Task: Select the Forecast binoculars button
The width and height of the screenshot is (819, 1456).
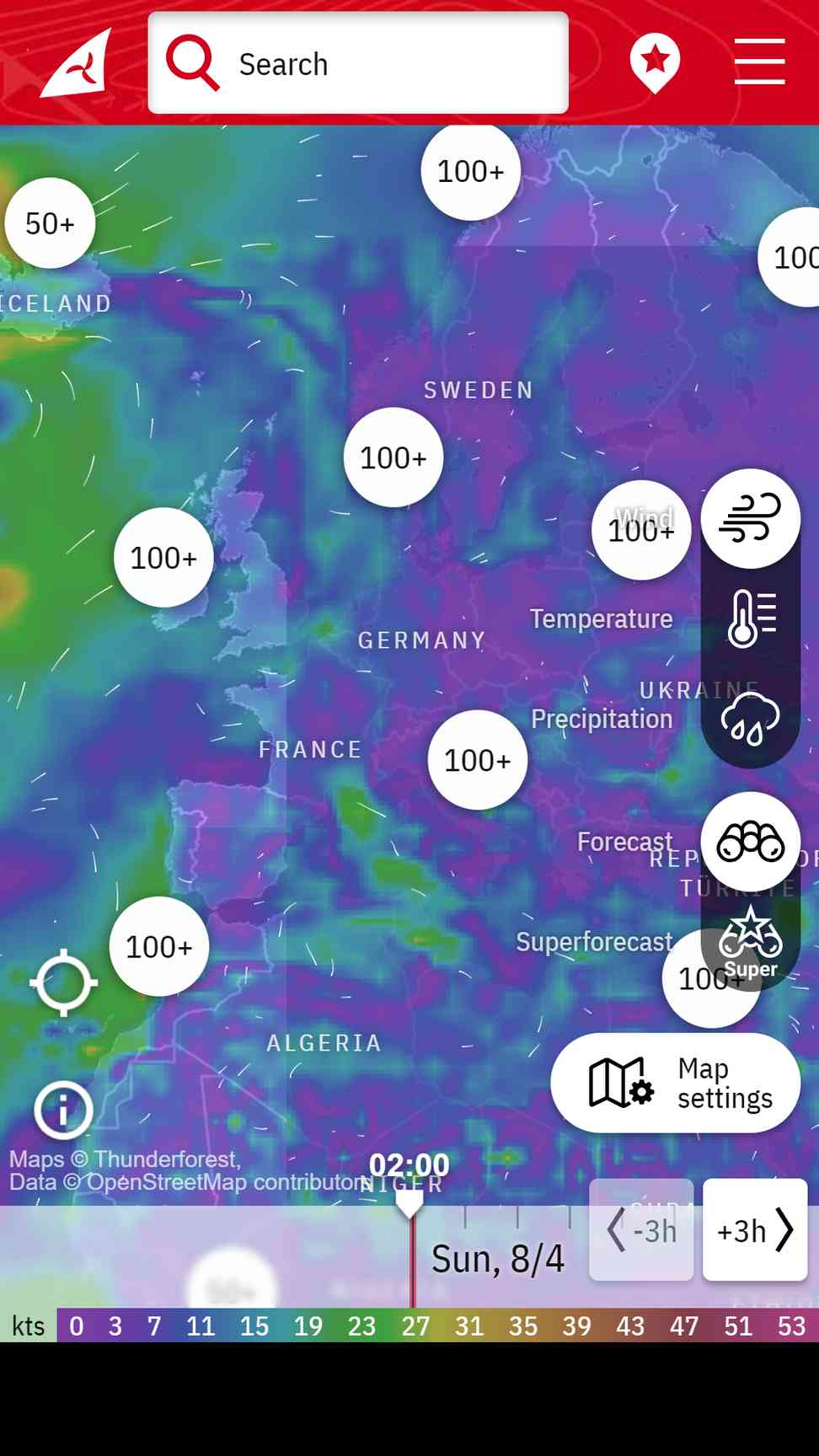Action: coord(750,841)
